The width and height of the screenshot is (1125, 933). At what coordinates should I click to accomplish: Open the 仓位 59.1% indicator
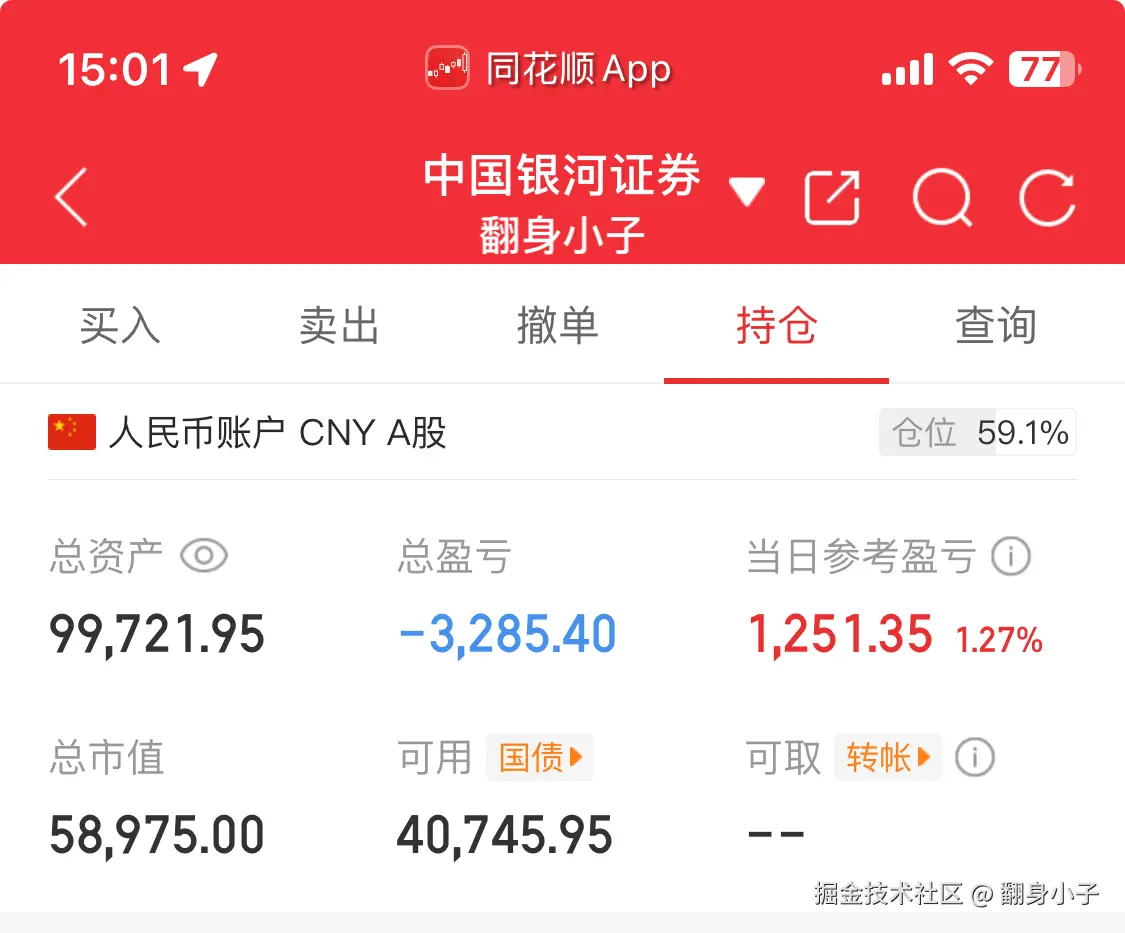tap(977, 433)
